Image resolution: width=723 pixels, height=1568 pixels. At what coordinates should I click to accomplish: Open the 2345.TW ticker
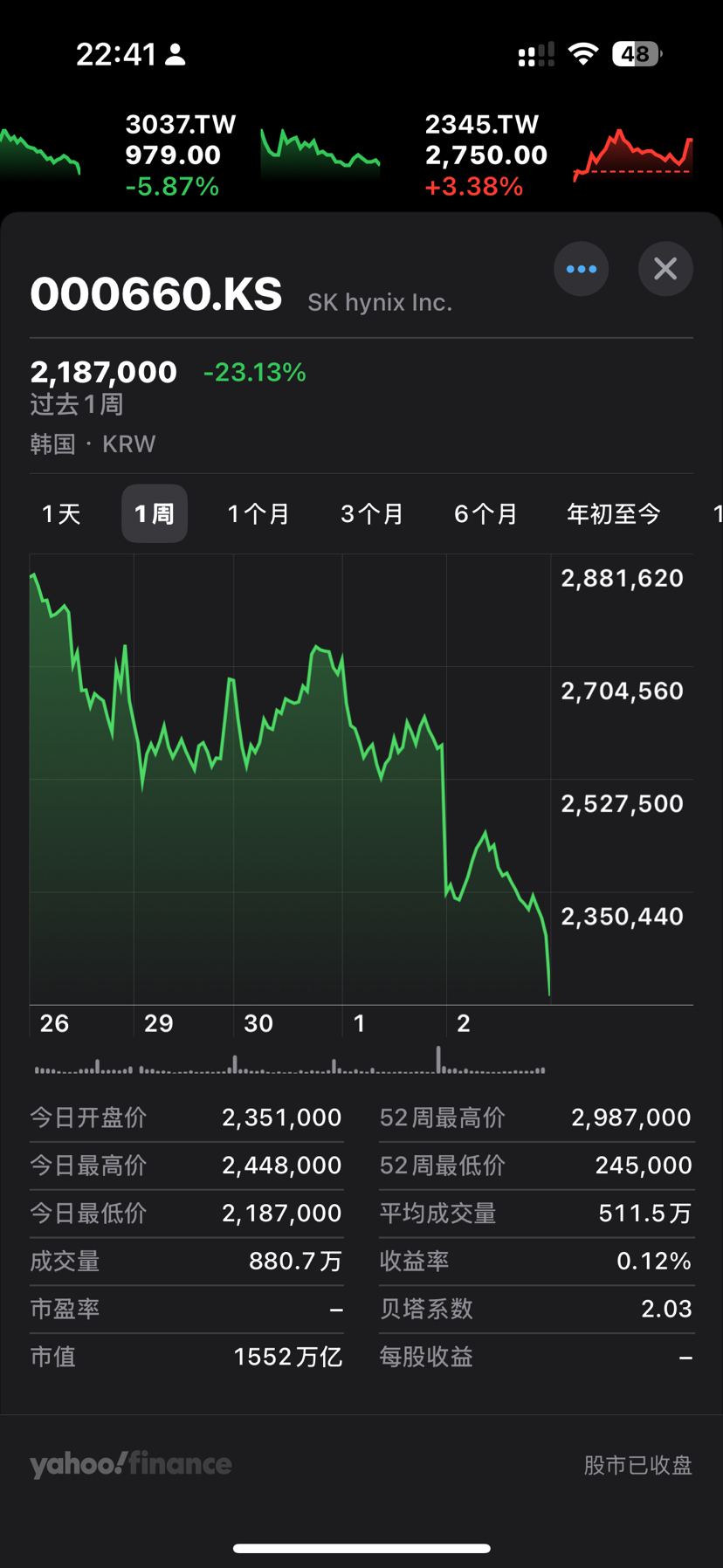(486, 155)
